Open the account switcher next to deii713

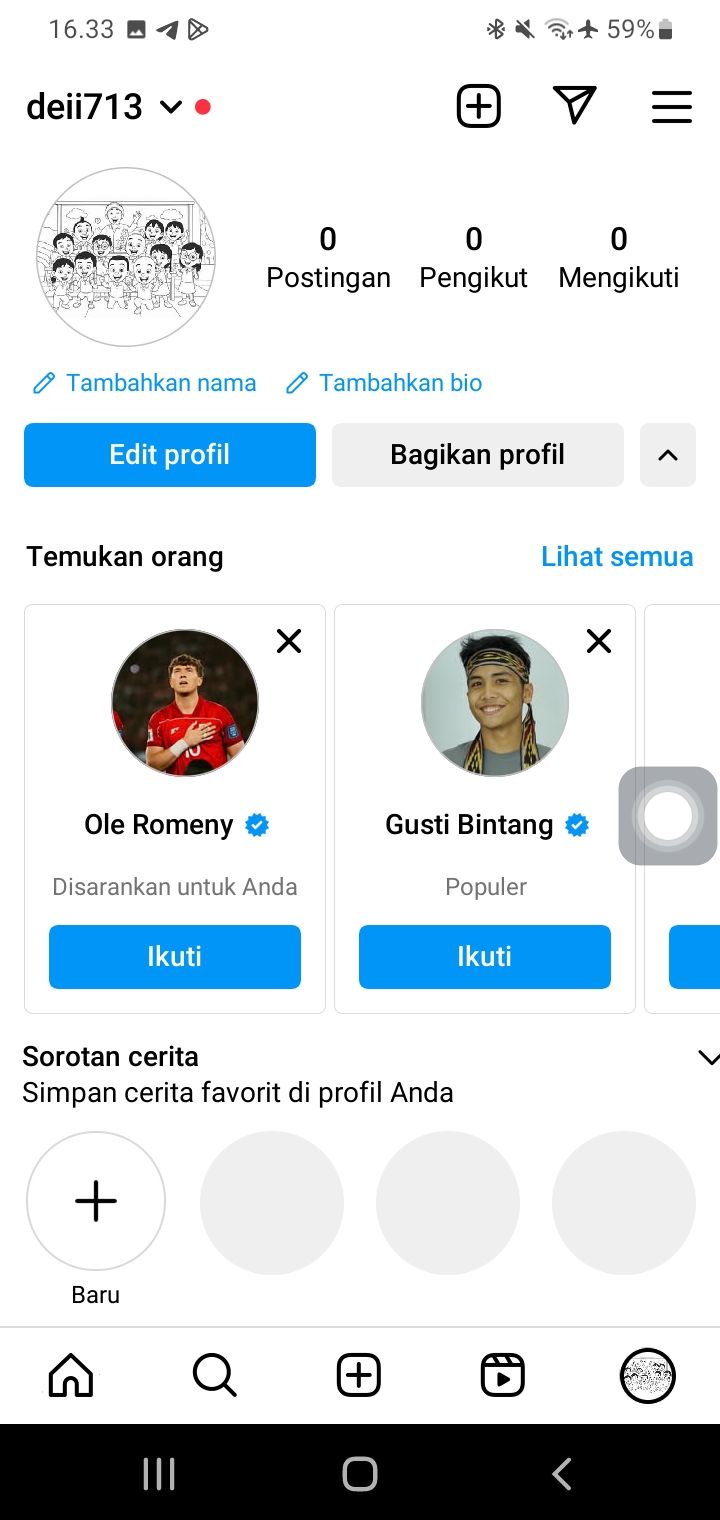click(171, 107)
